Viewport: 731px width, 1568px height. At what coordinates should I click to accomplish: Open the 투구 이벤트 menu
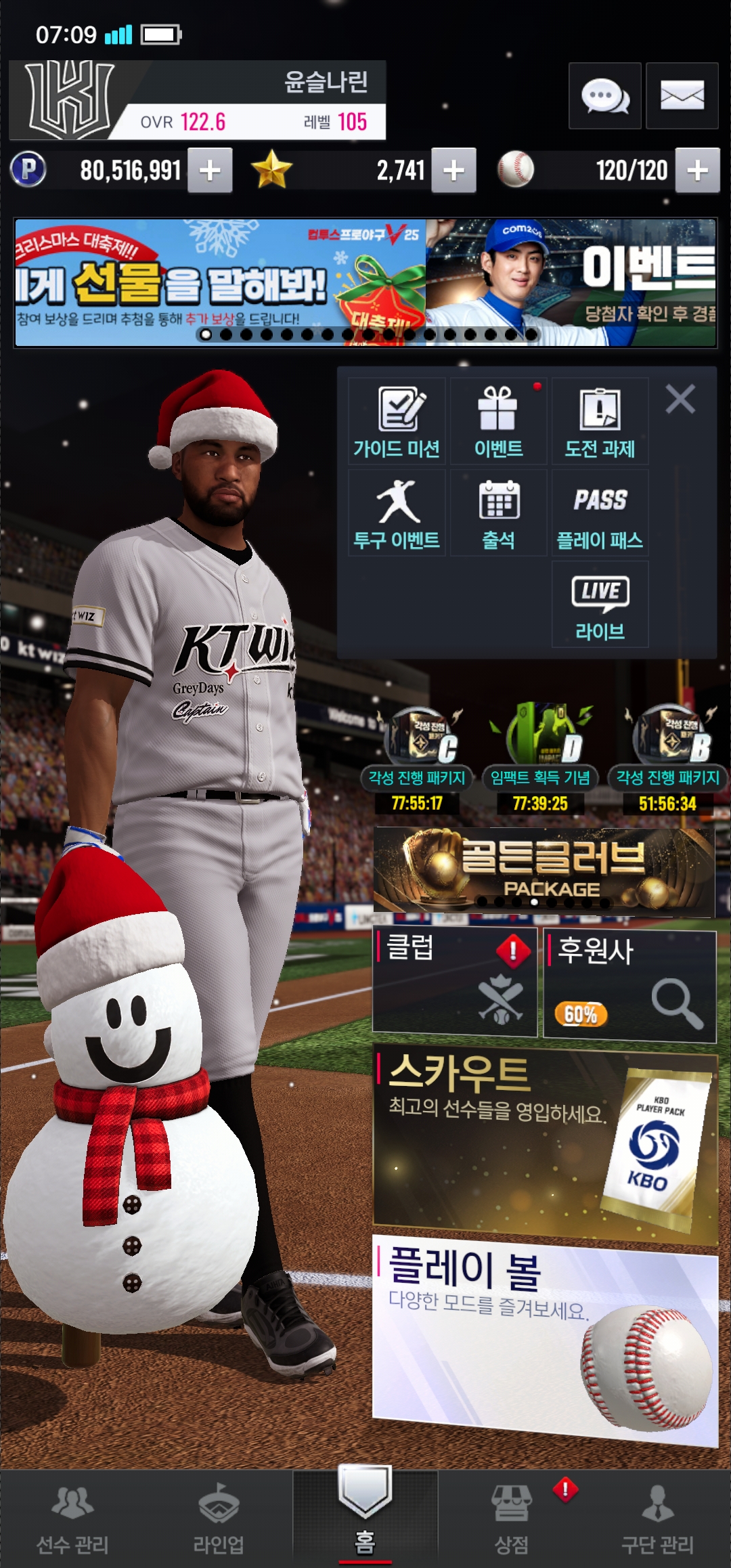[397, 513]
